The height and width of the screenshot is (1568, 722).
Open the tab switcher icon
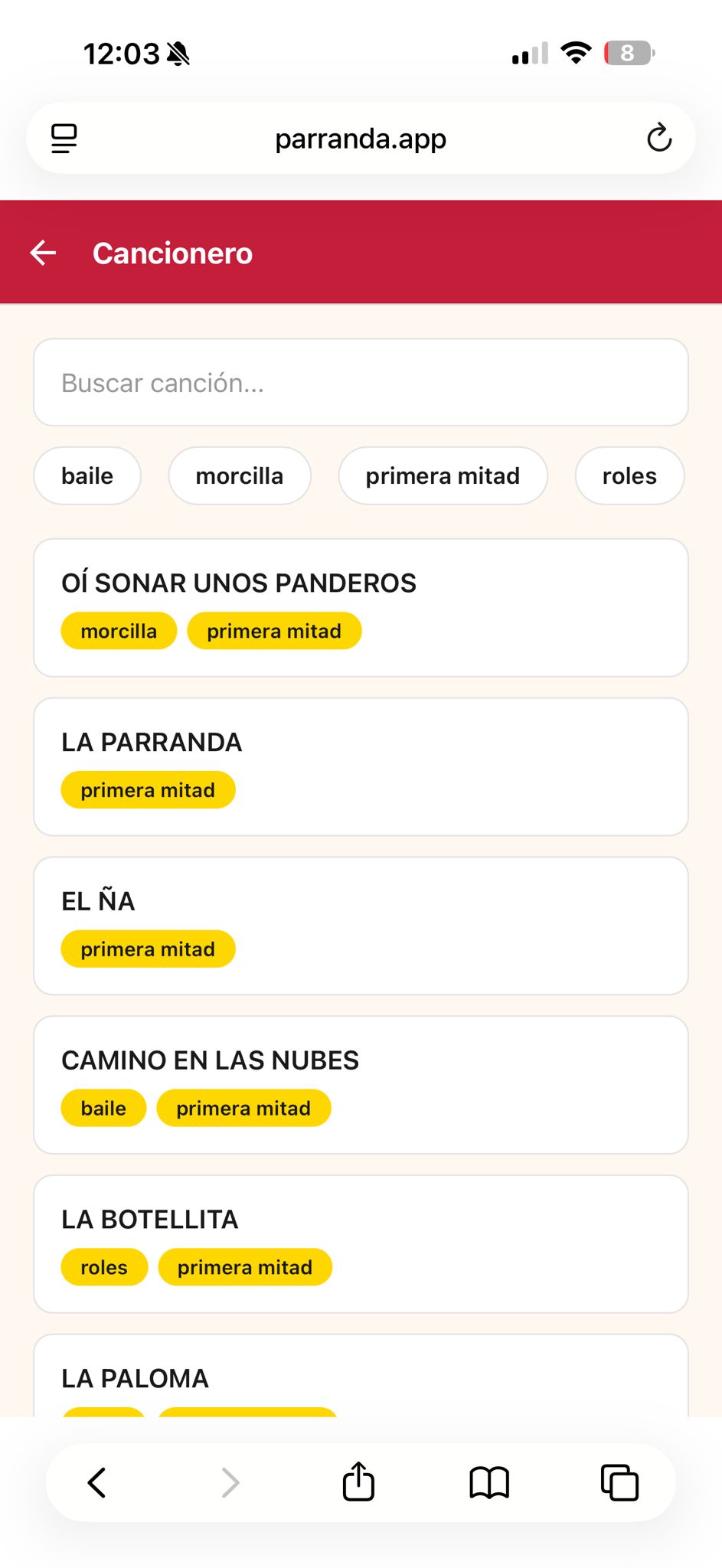(x=619, y=1481)
